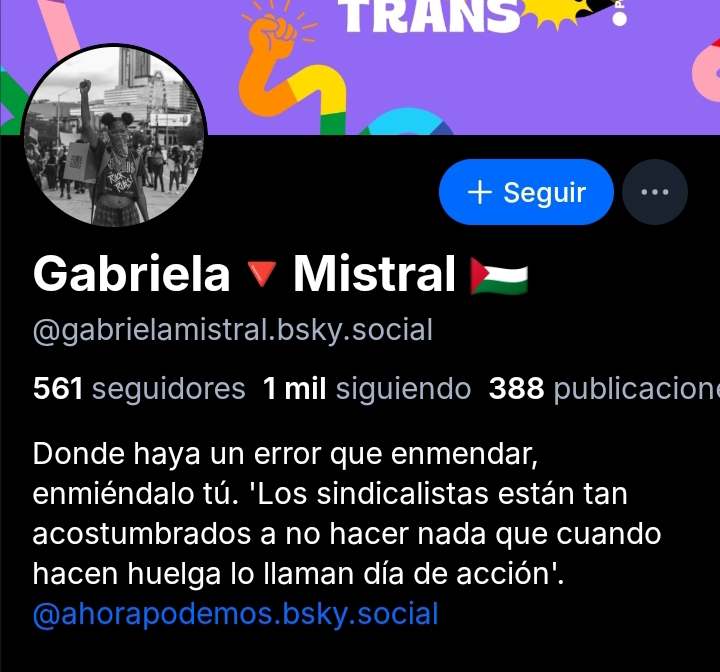Open the 561 seguidores list
Screen dimensions: 720x672
click(139, 389)
